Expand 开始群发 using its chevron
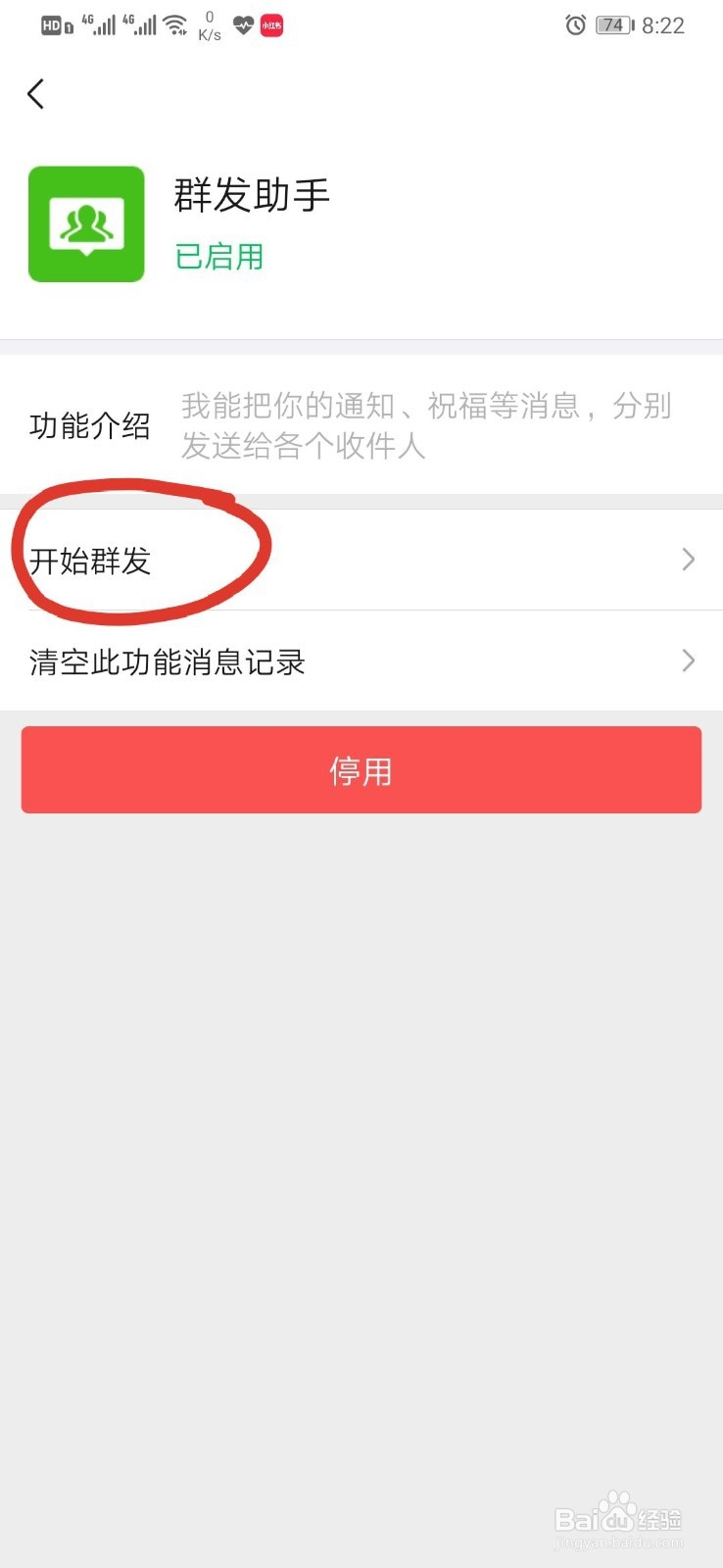 [x=687, y=560]
